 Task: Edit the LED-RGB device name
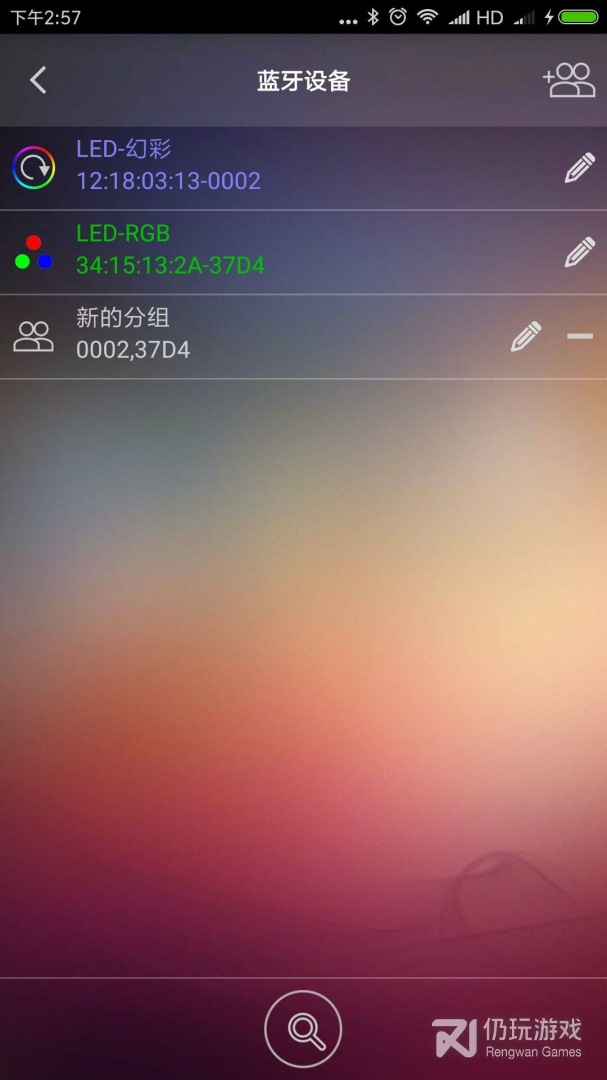click(x=580, y=252)
